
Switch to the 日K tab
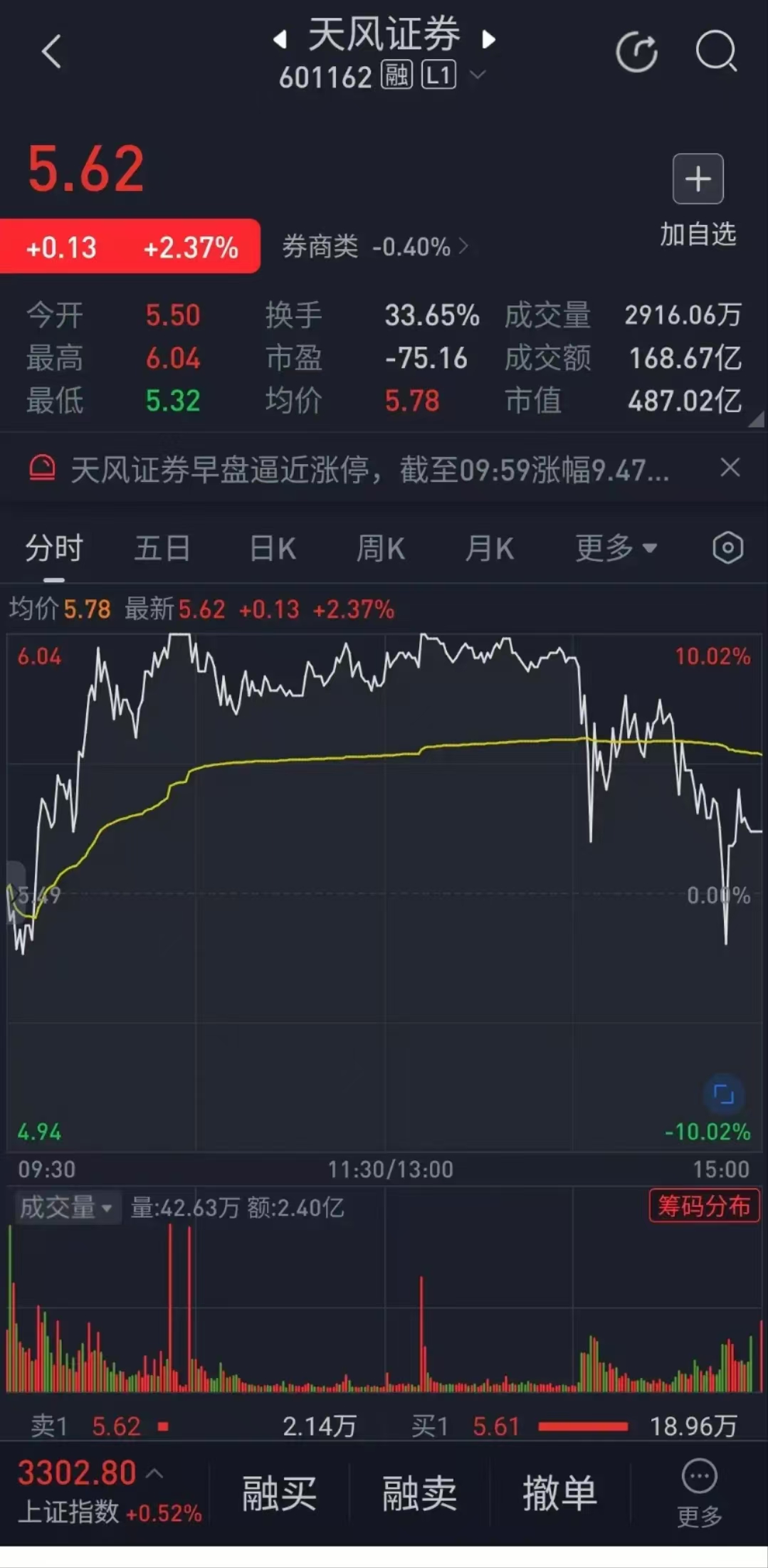[271, 547]
